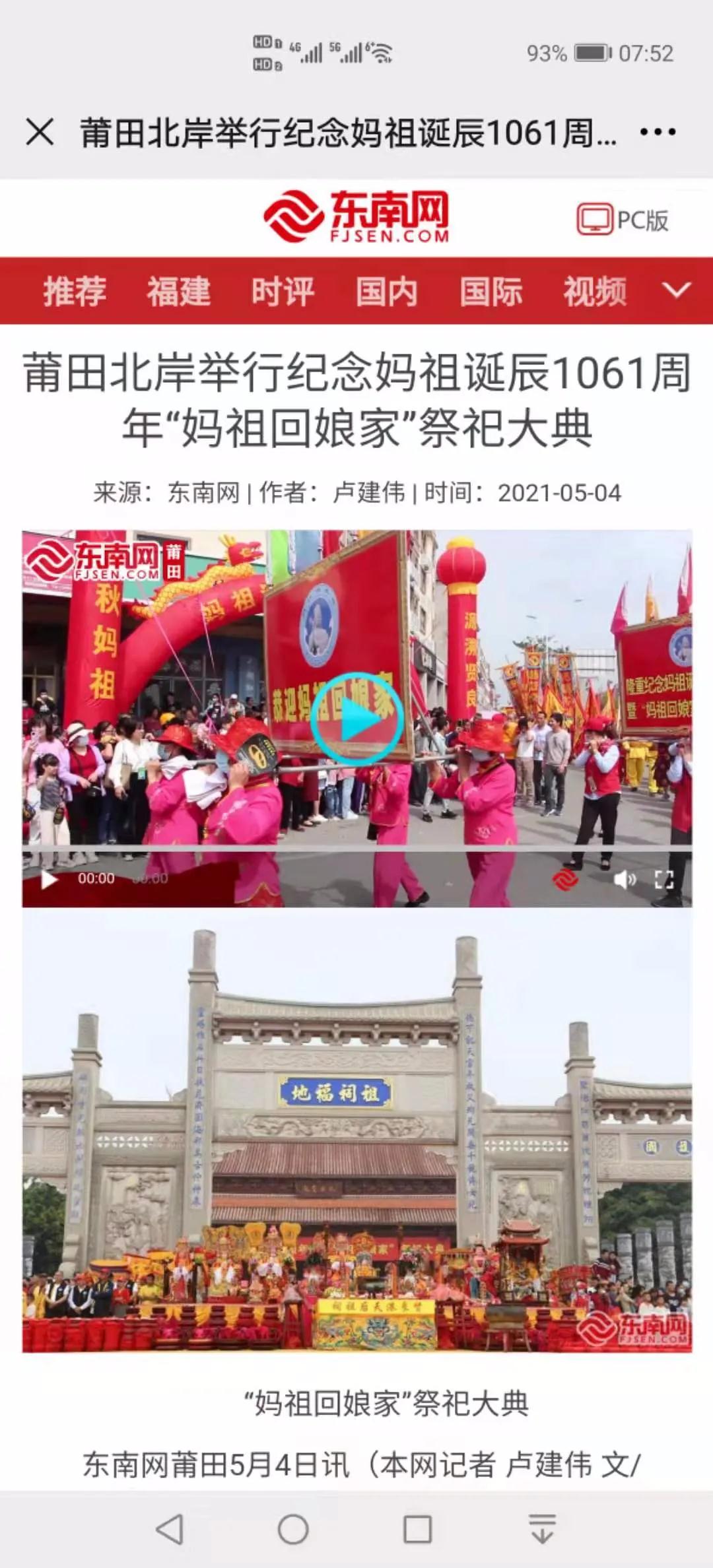Play the video with the center button

357,719
